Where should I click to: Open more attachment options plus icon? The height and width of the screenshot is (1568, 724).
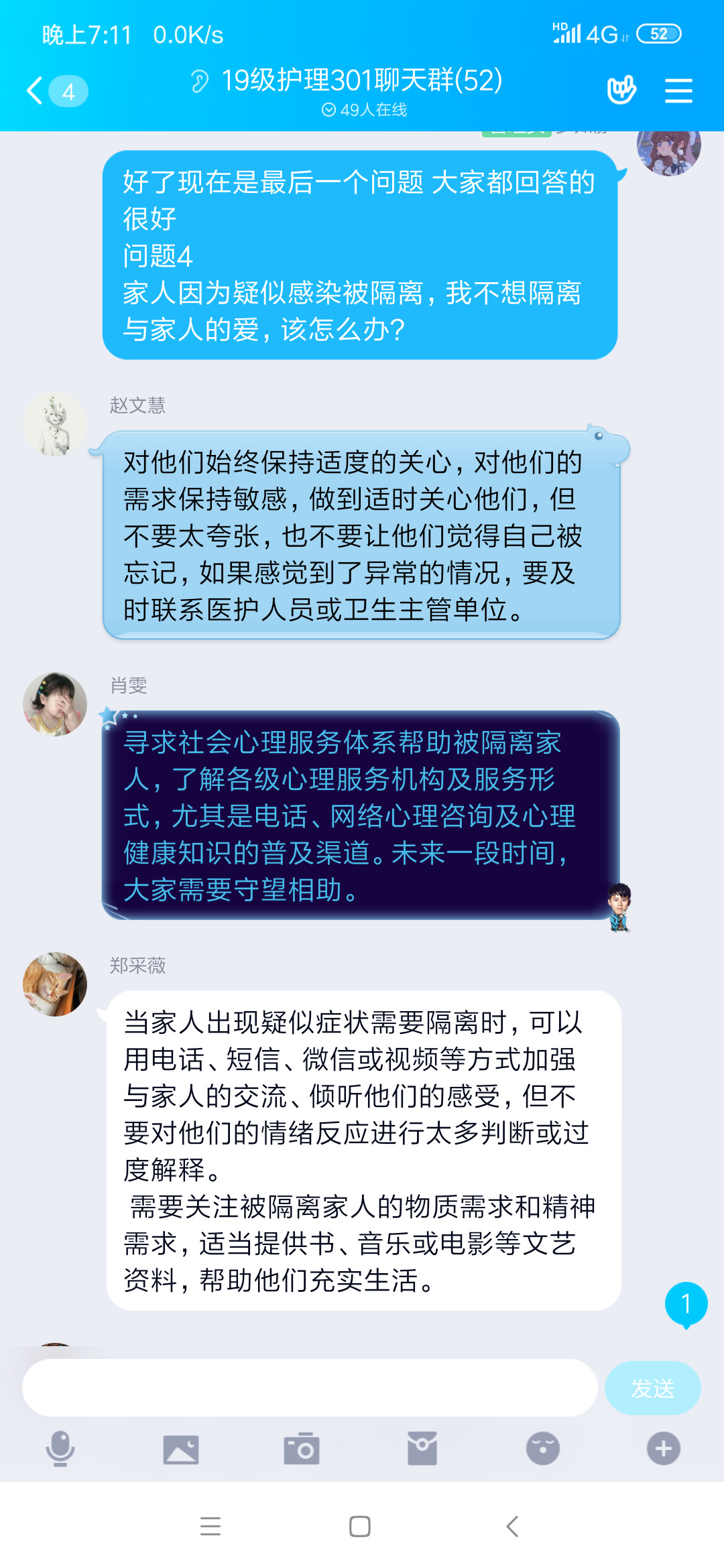[663, 1449]
